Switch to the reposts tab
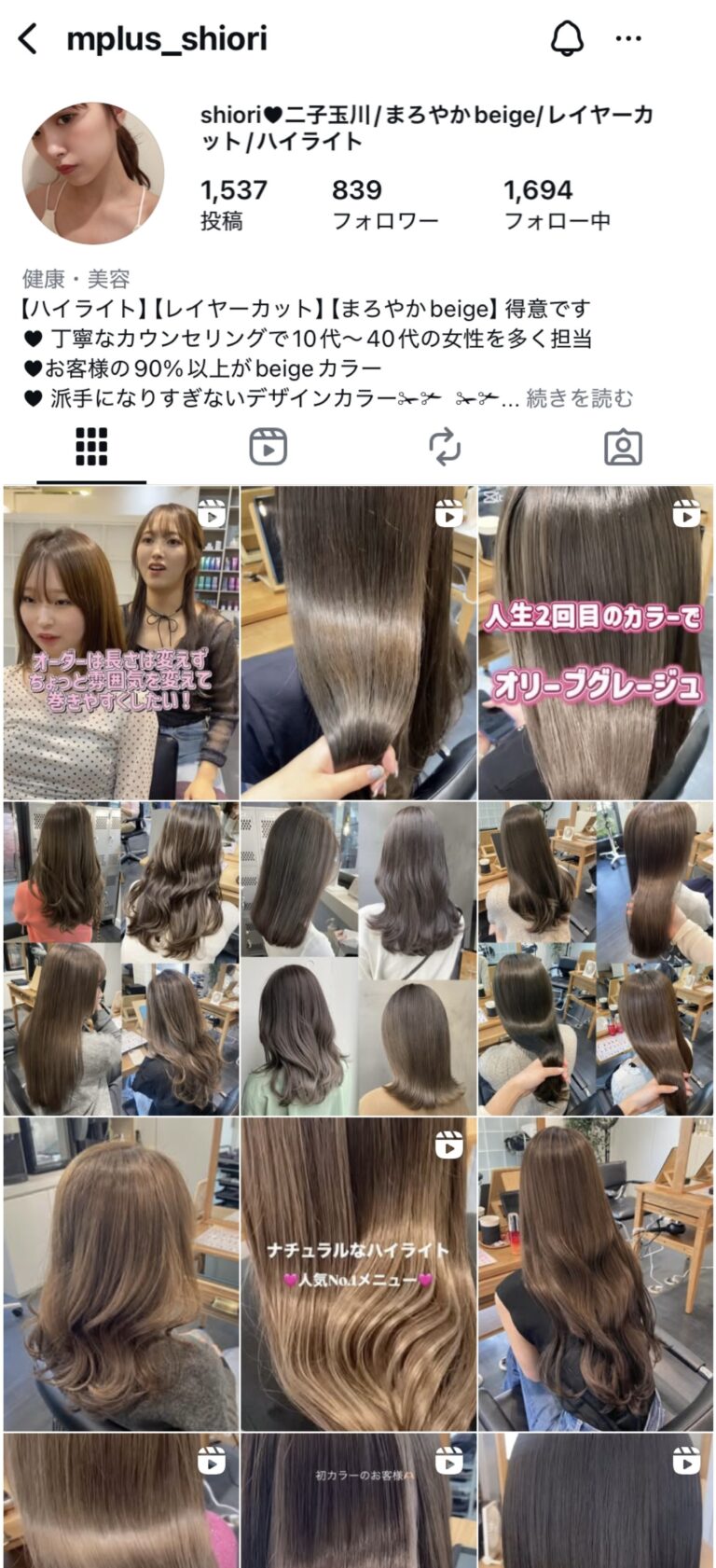The width and height of the screenshot is (716, 1568). point(445,448)
